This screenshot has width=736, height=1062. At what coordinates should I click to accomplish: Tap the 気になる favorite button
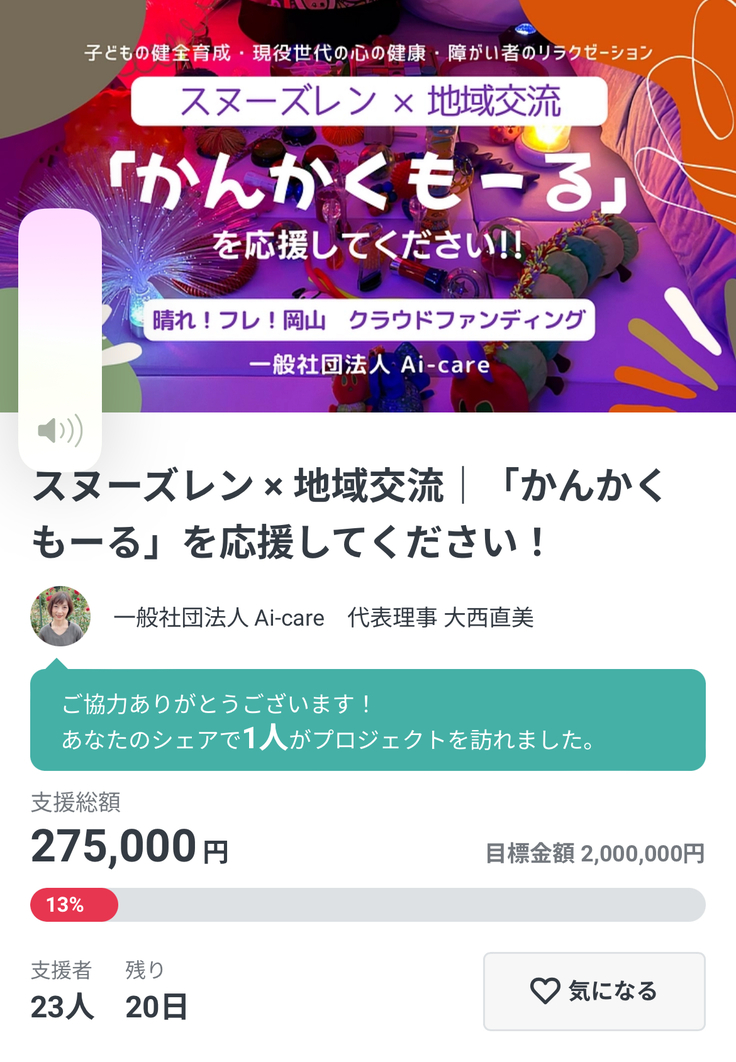tap(594, 991)
